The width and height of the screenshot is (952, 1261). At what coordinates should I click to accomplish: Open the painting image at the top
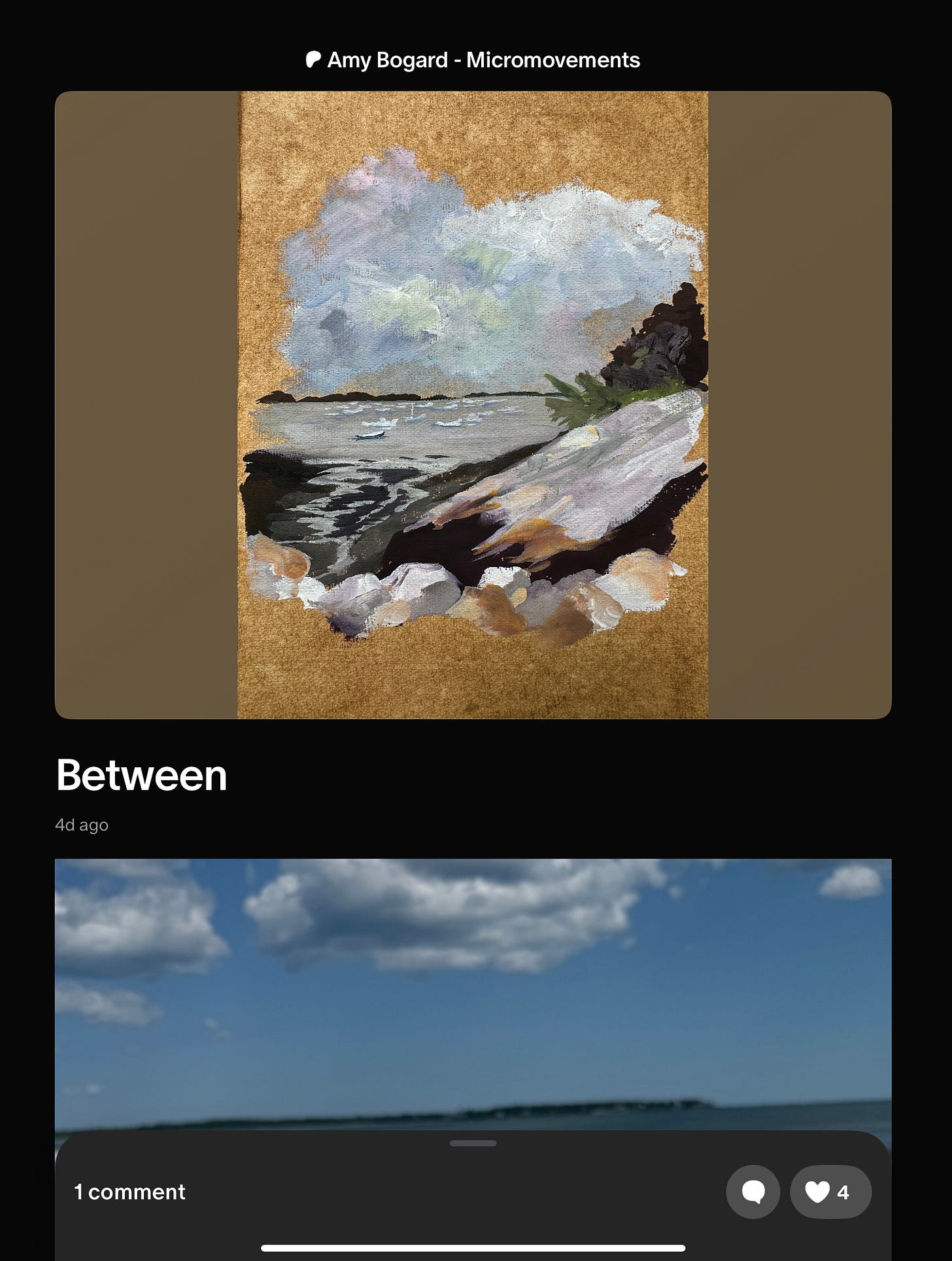coord(473,405)
